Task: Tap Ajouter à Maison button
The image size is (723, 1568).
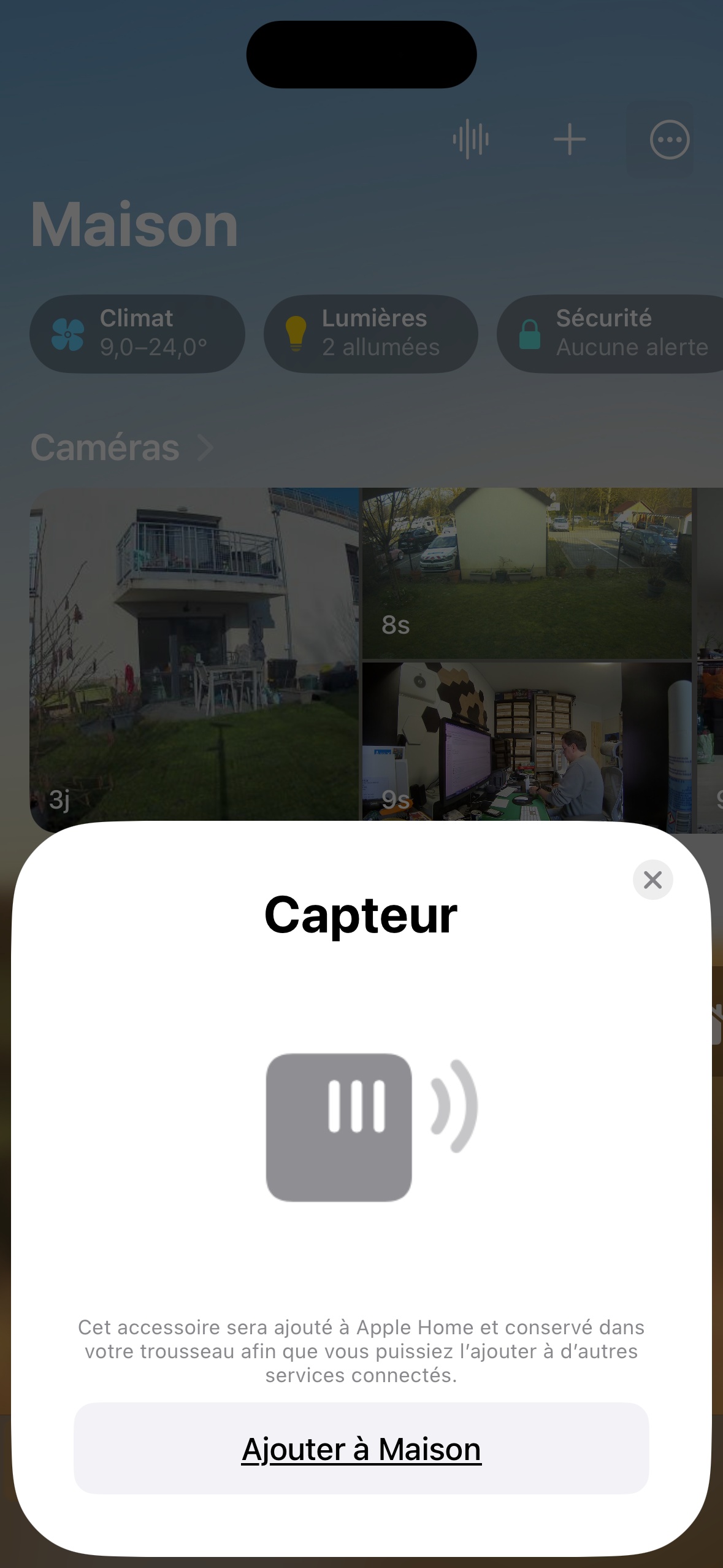Action: (361, 1448)
